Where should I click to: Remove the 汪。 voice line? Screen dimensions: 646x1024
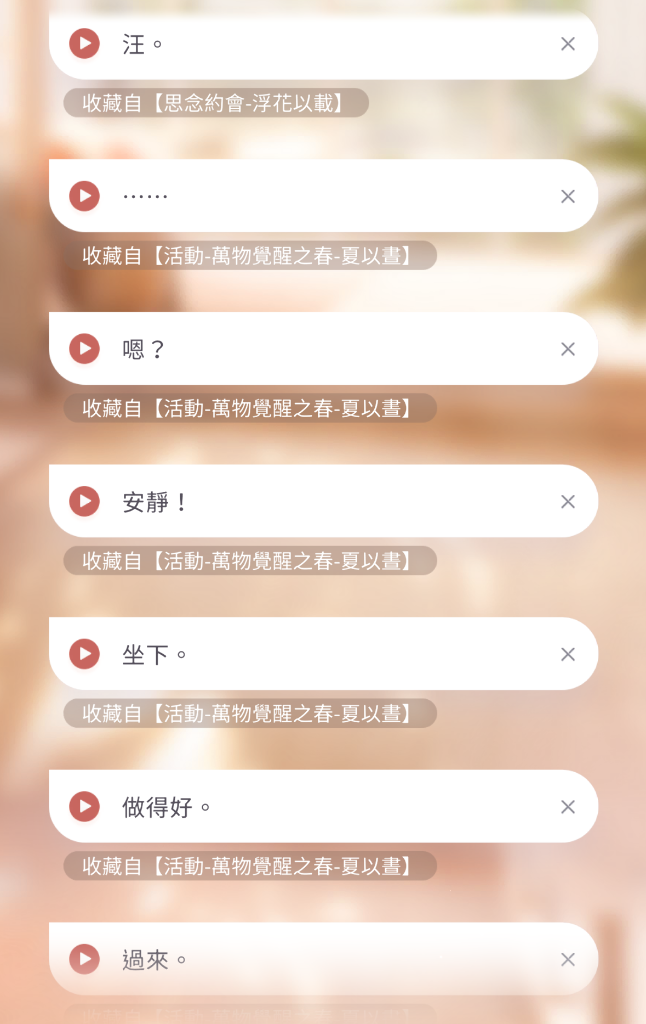pyautogui.click(x=568, y=44)
